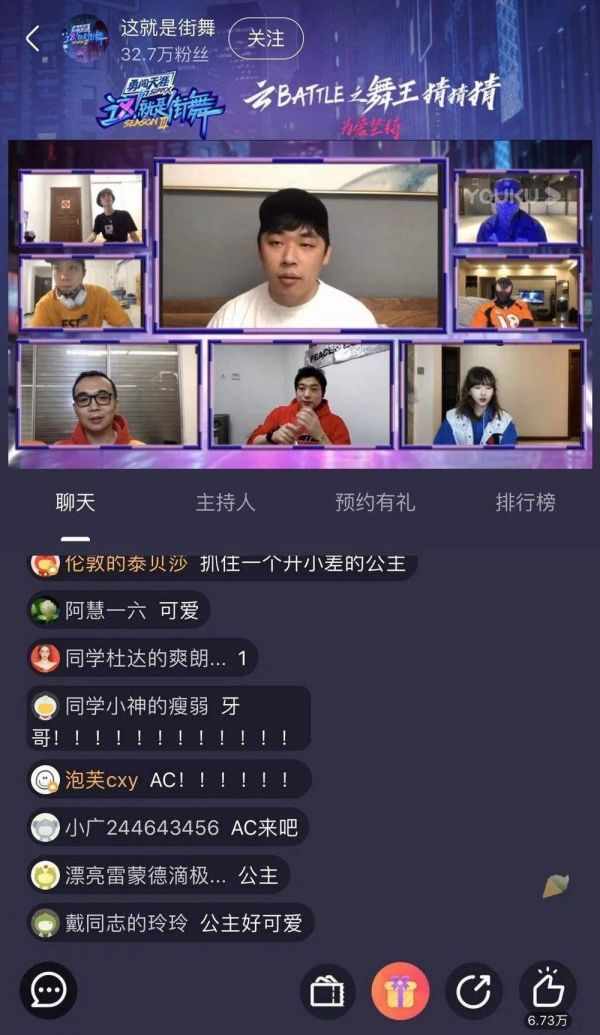
Task: Tap the live video player area
Action: (300, 305)
